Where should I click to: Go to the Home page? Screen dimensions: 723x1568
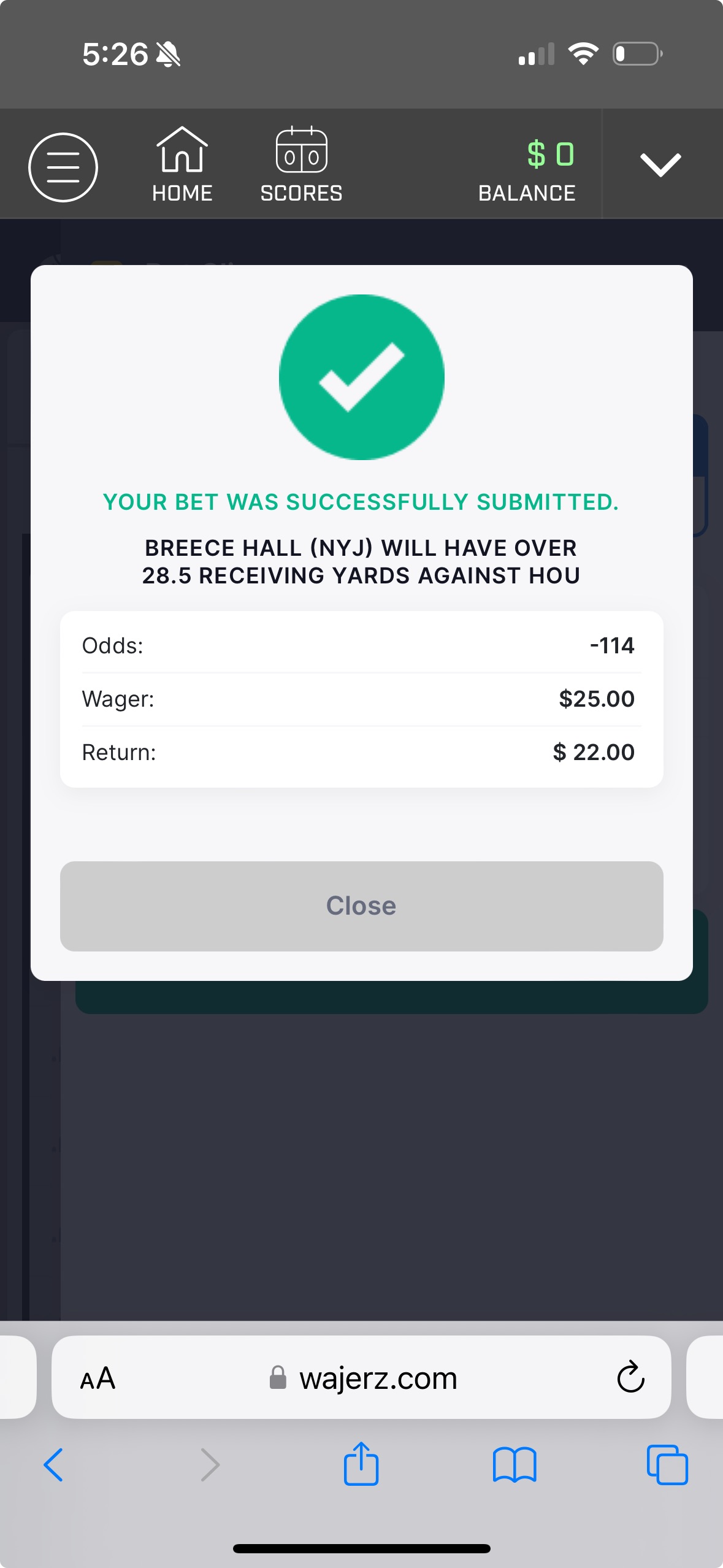click(x=182, y=164)
